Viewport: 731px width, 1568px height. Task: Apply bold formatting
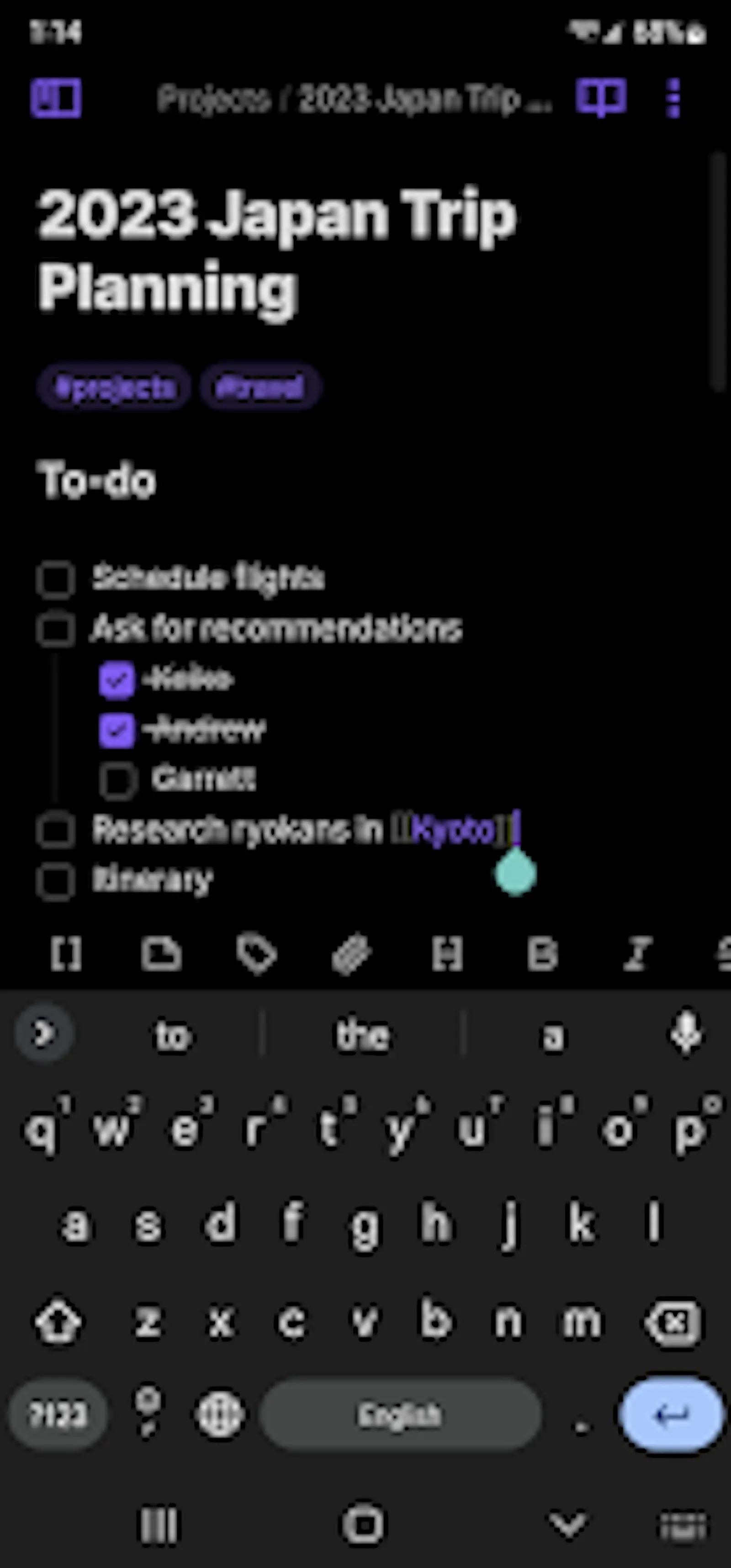[x=542, y=953]
